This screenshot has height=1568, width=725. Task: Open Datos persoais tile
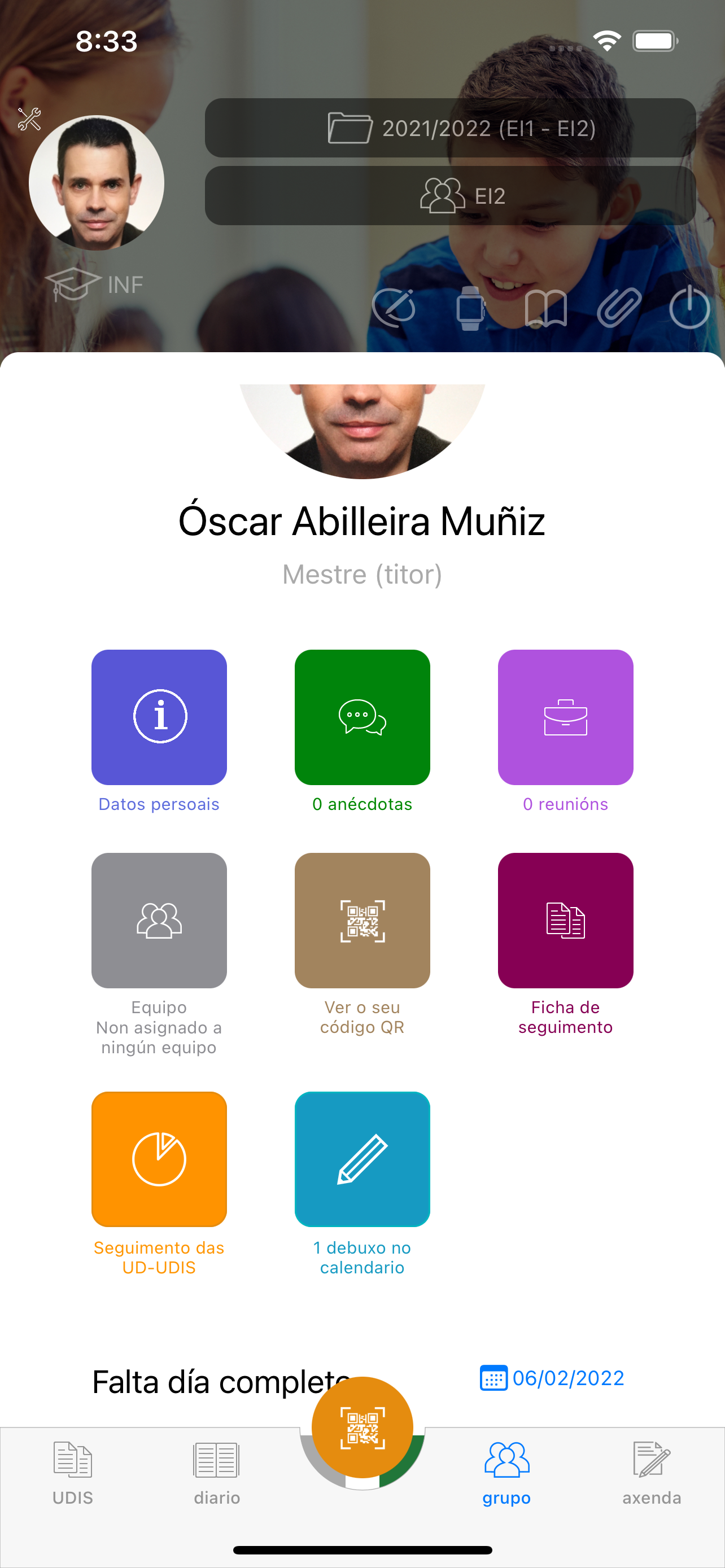(x=159, y=717)
